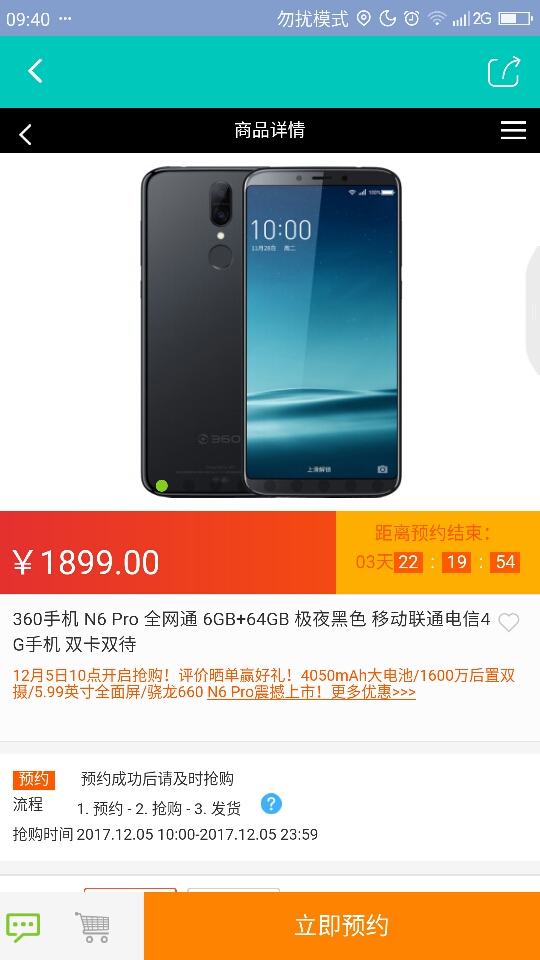Tap 立即预约 to reserve now
This screenshot has height=960, width=540.
click(x=342, y=926)
